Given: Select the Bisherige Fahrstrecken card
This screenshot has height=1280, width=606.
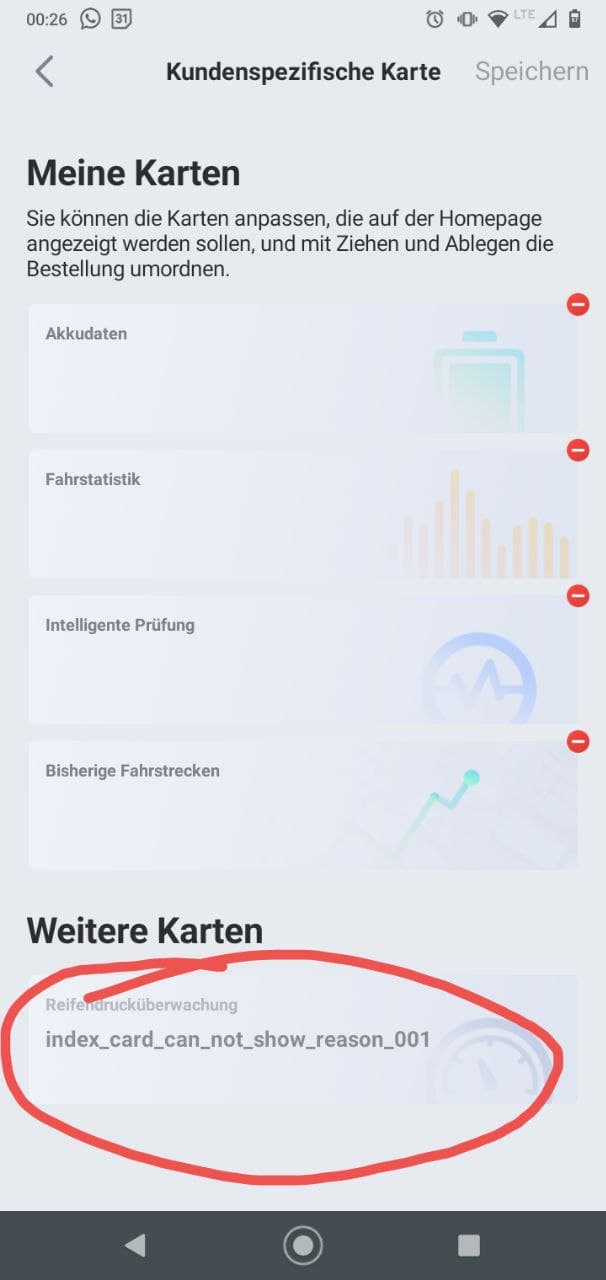Looking at the screenshot, I should (x=302, y=806).
